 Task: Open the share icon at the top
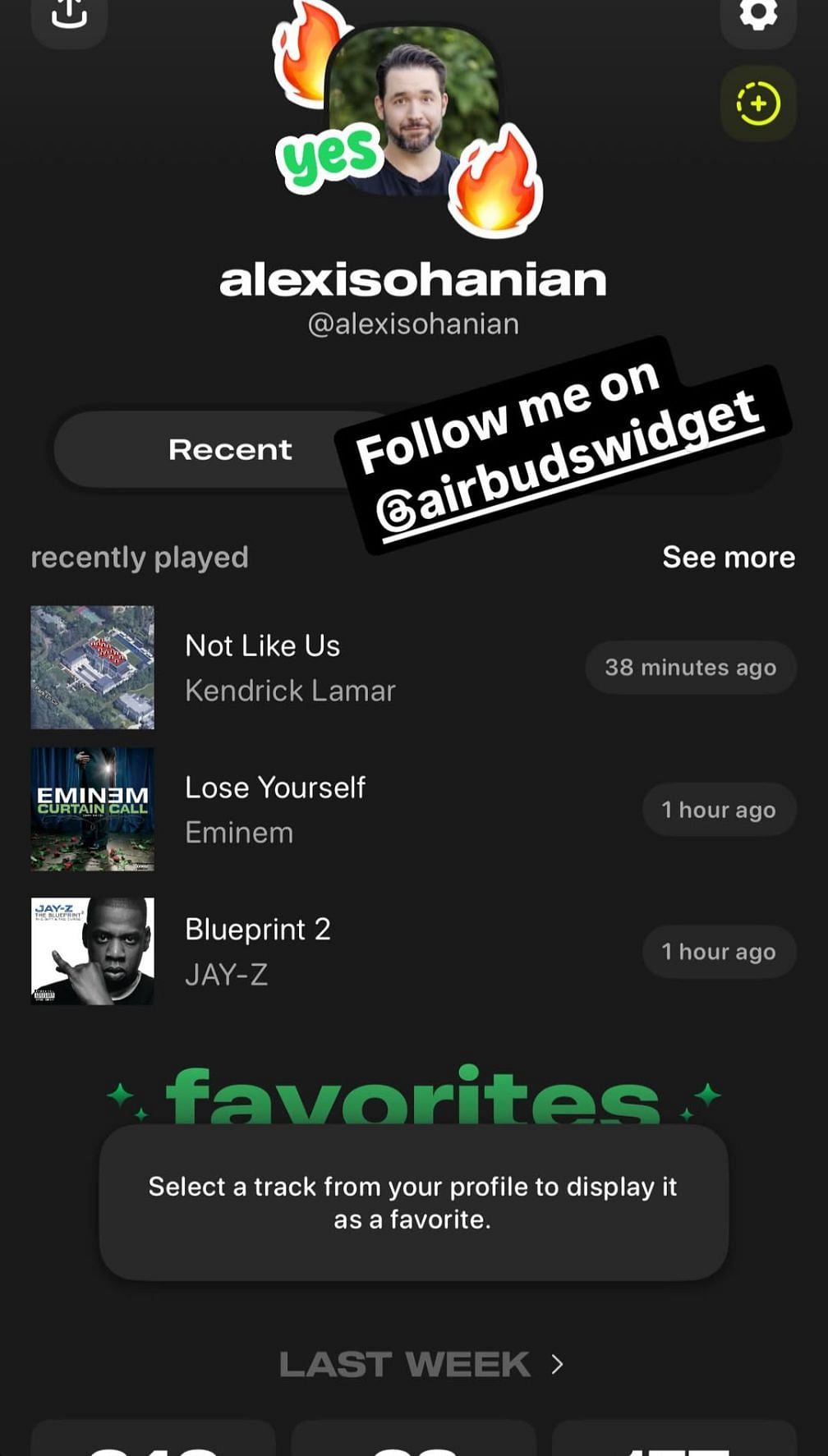69,15
